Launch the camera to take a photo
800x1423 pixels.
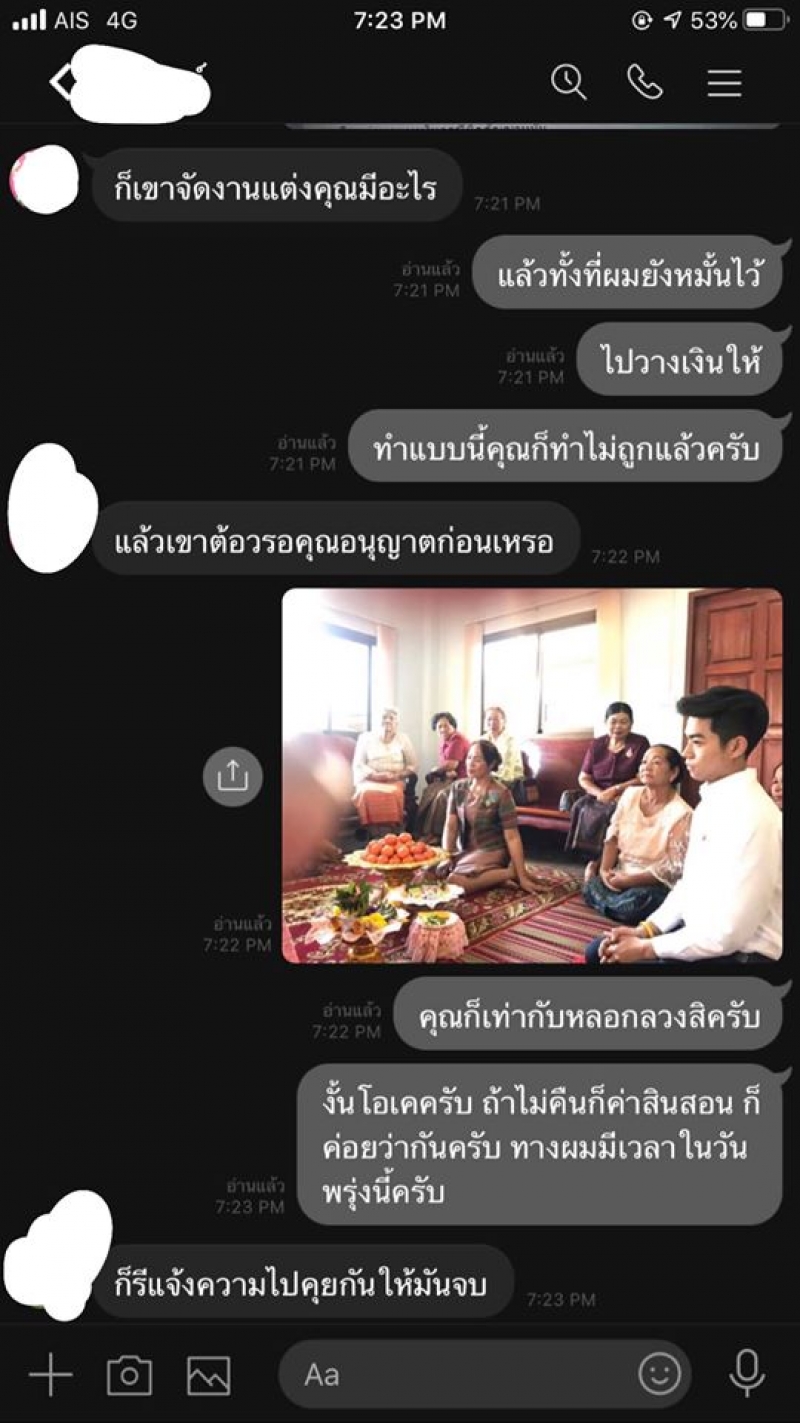coord(129,1376)
